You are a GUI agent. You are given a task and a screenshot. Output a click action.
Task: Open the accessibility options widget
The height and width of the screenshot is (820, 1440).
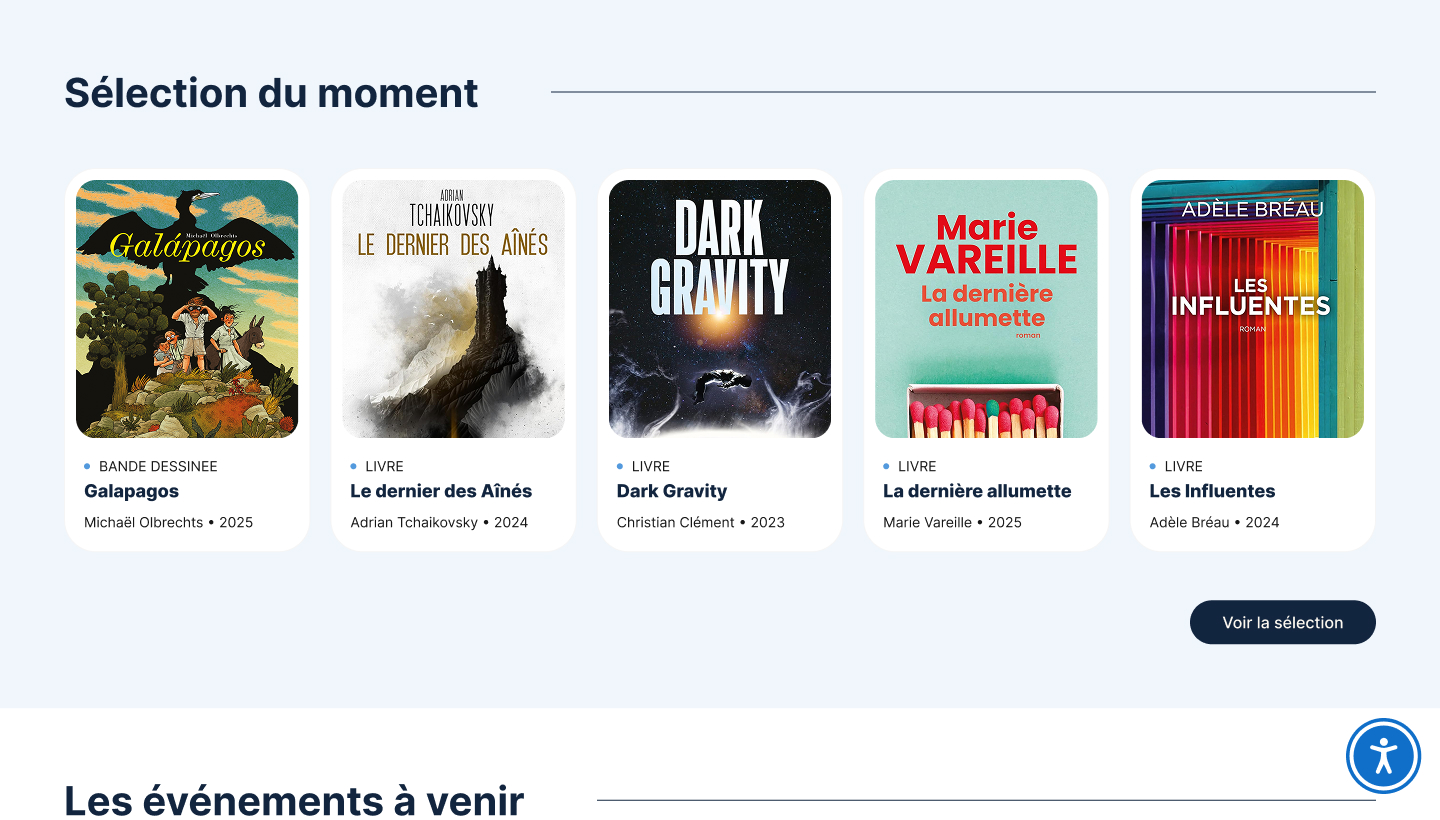coord(1383,756)
